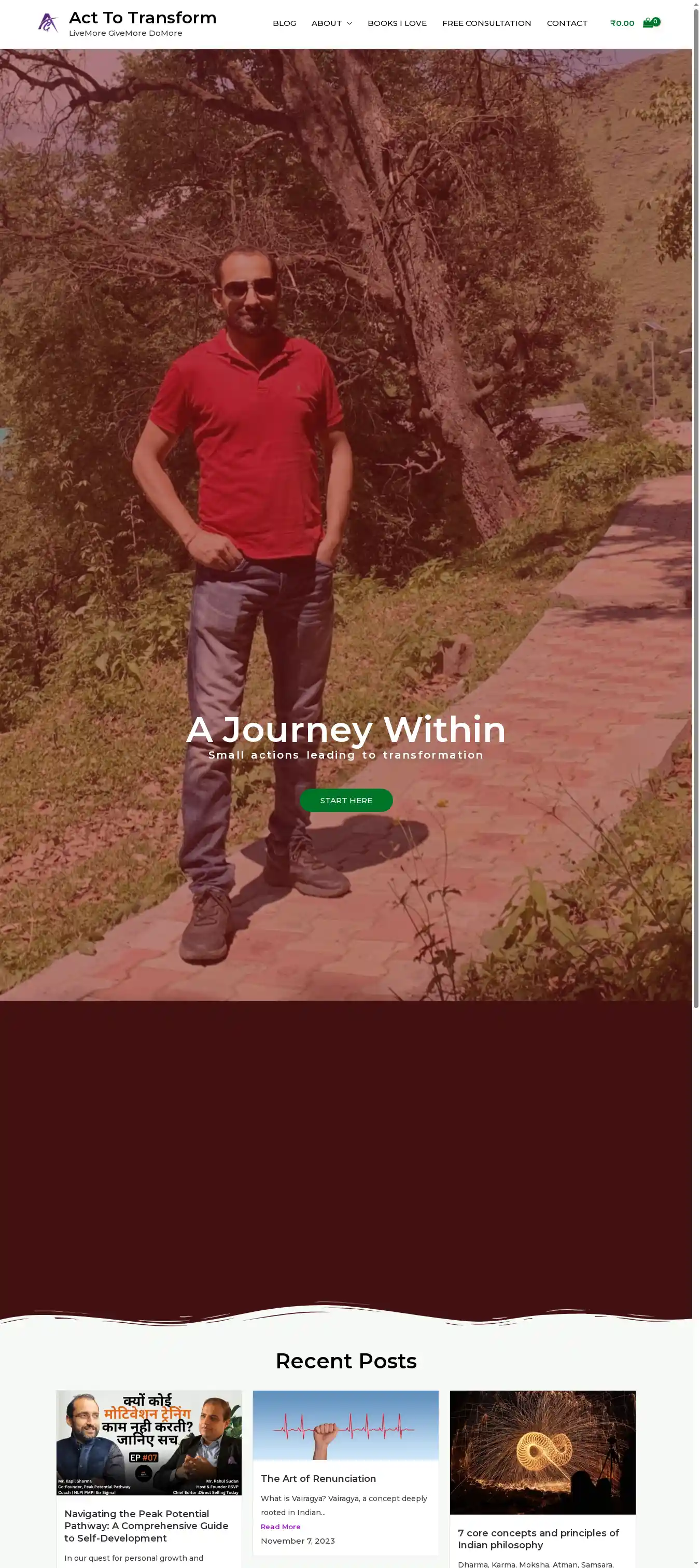Expand the About menu

pos(331,23)
